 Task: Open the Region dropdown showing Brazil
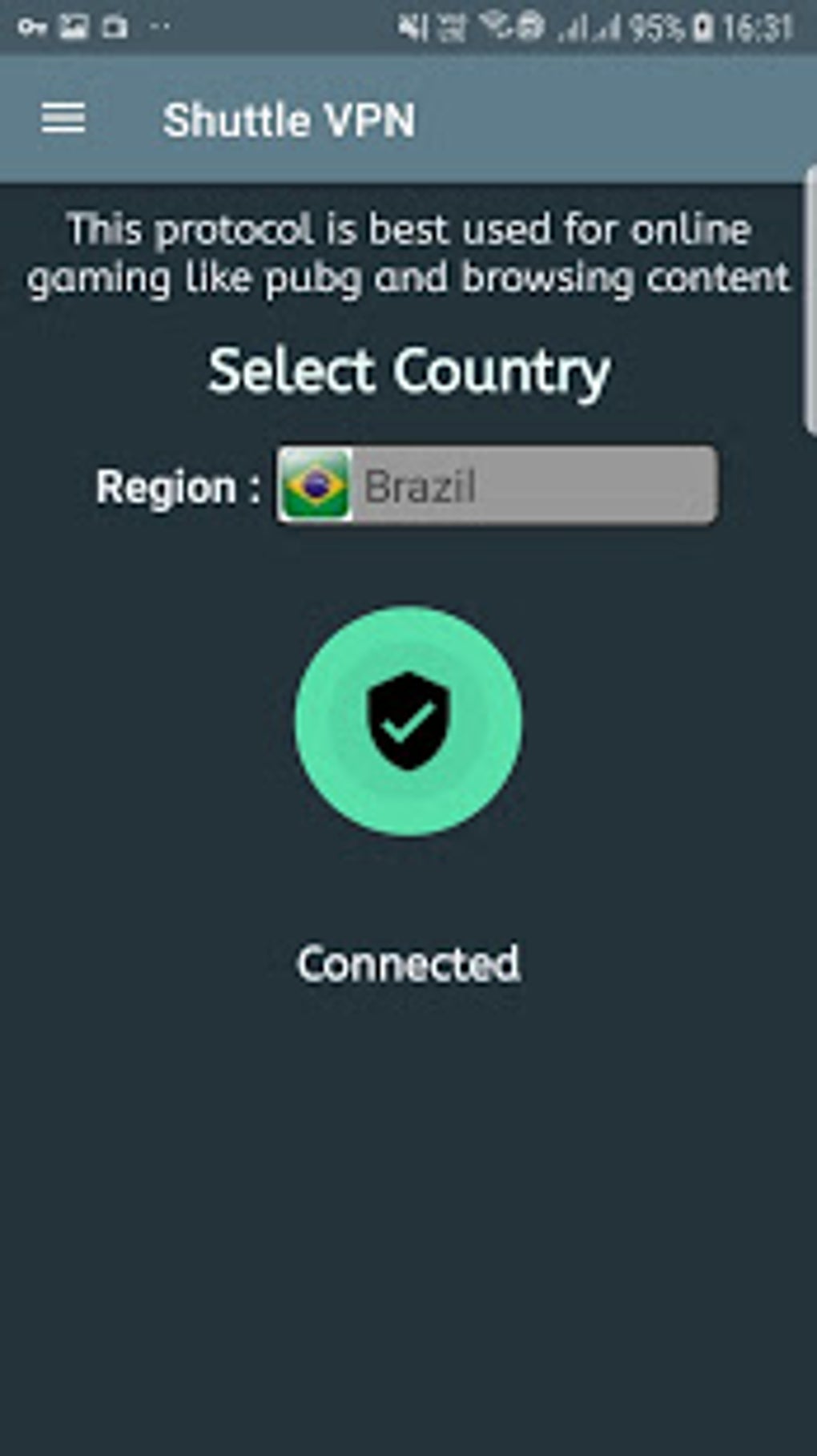point(497,486)
